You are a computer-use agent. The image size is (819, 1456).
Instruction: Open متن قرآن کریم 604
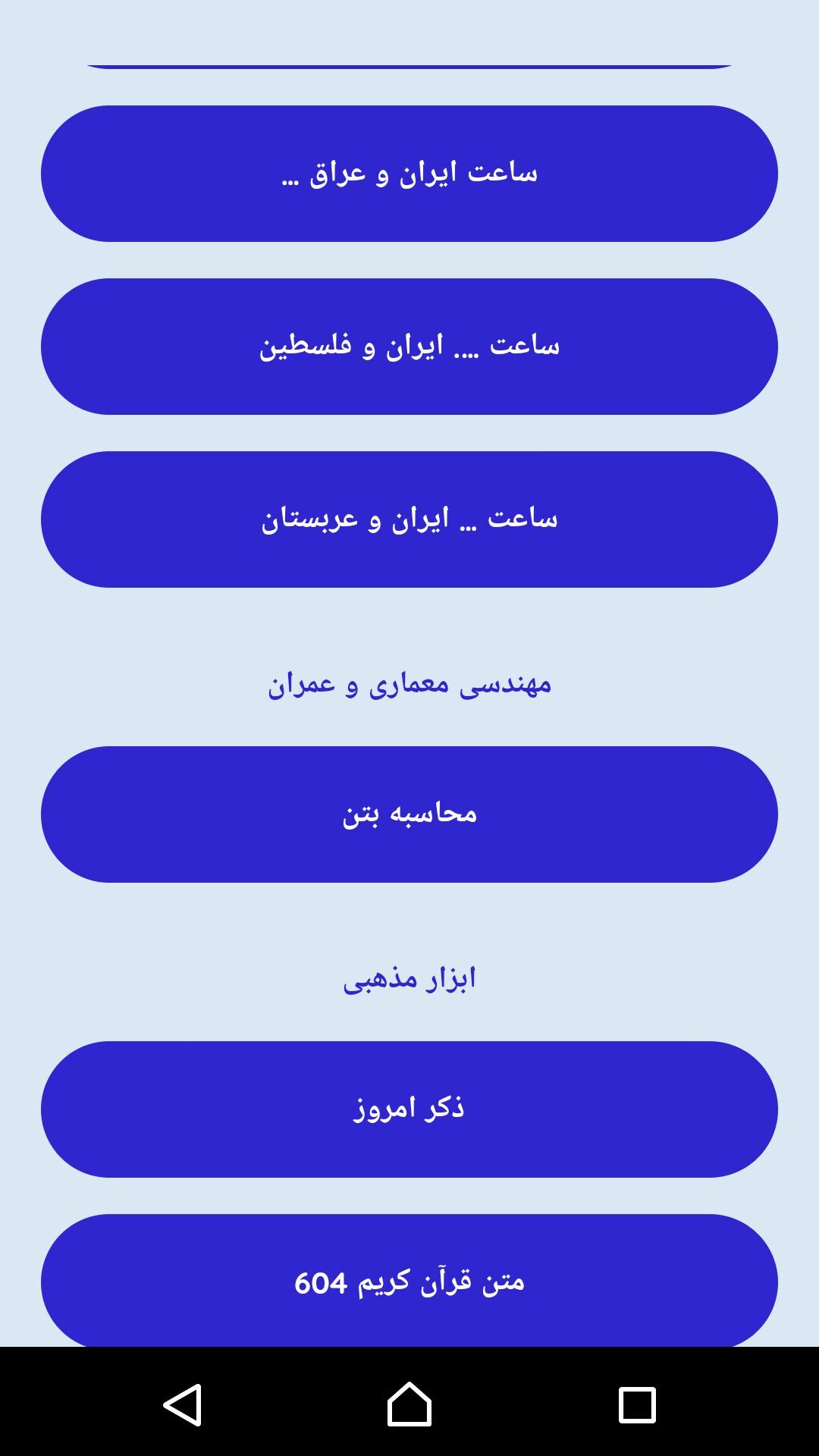pyautogui.click(x=409, y=1280)
